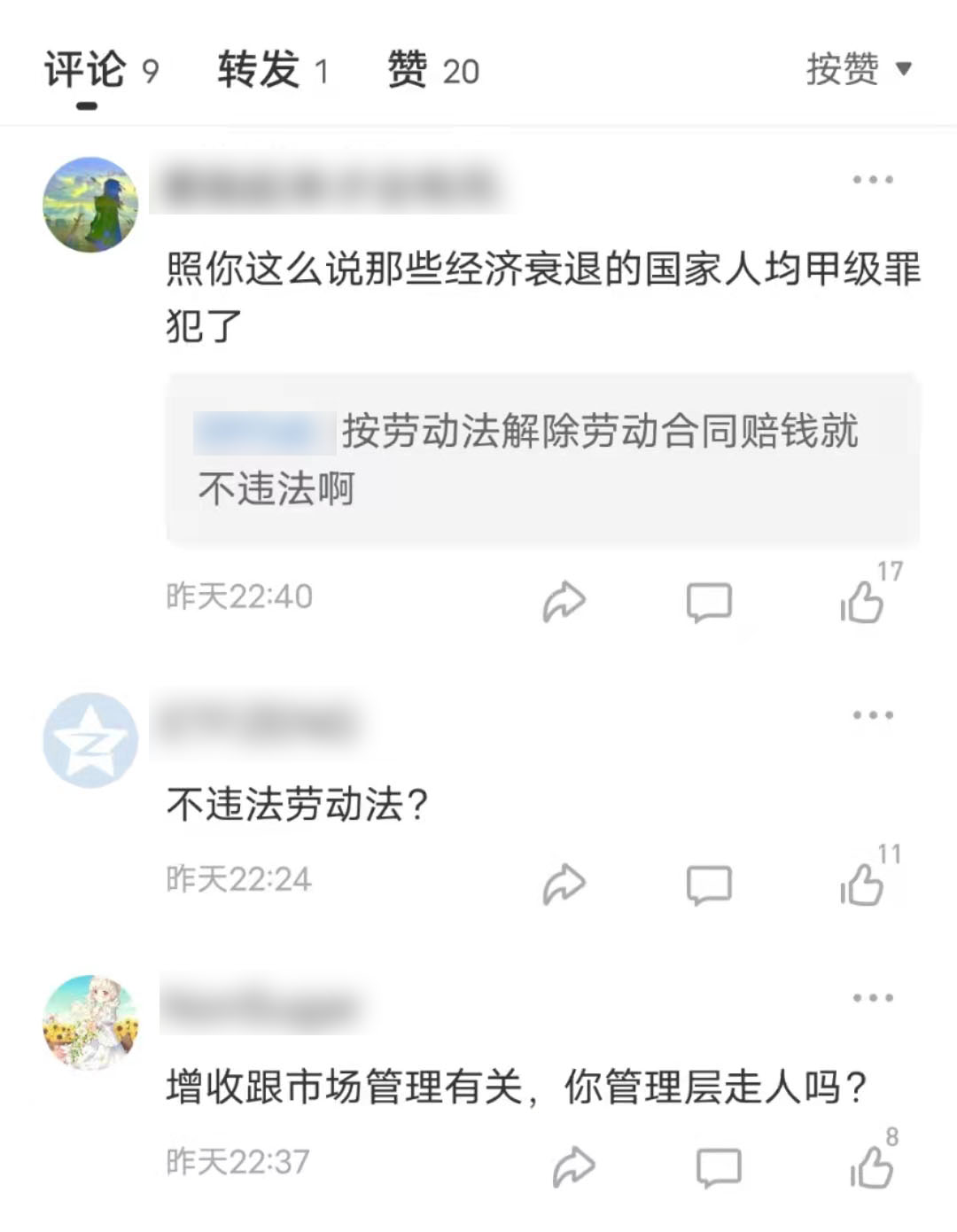Share the comment about 甲级罪犯
957x1232 pixels.
pos(564,601)
